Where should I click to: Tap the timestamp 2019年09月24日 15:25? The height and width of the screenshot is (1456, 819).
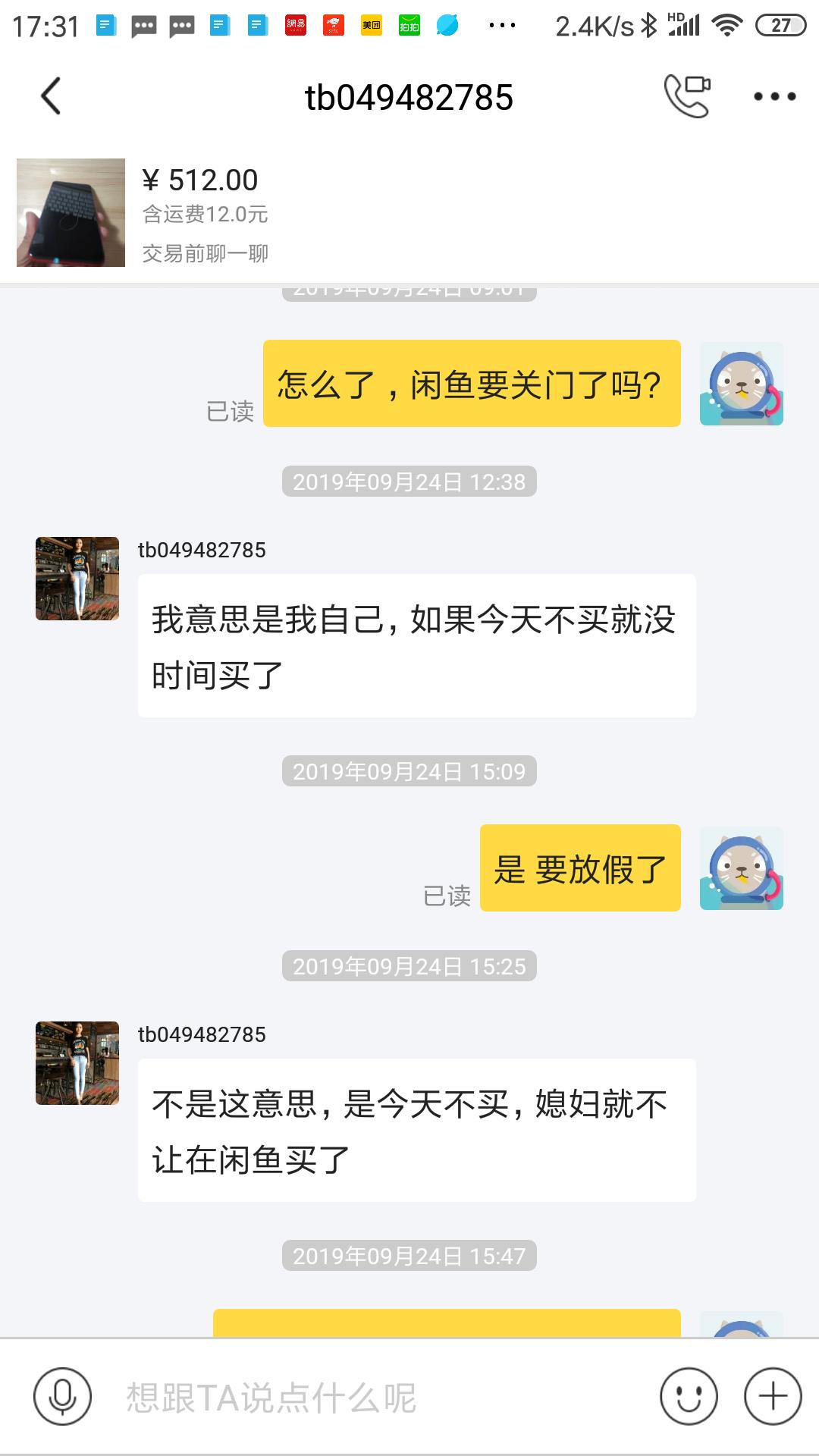point(409,966)
